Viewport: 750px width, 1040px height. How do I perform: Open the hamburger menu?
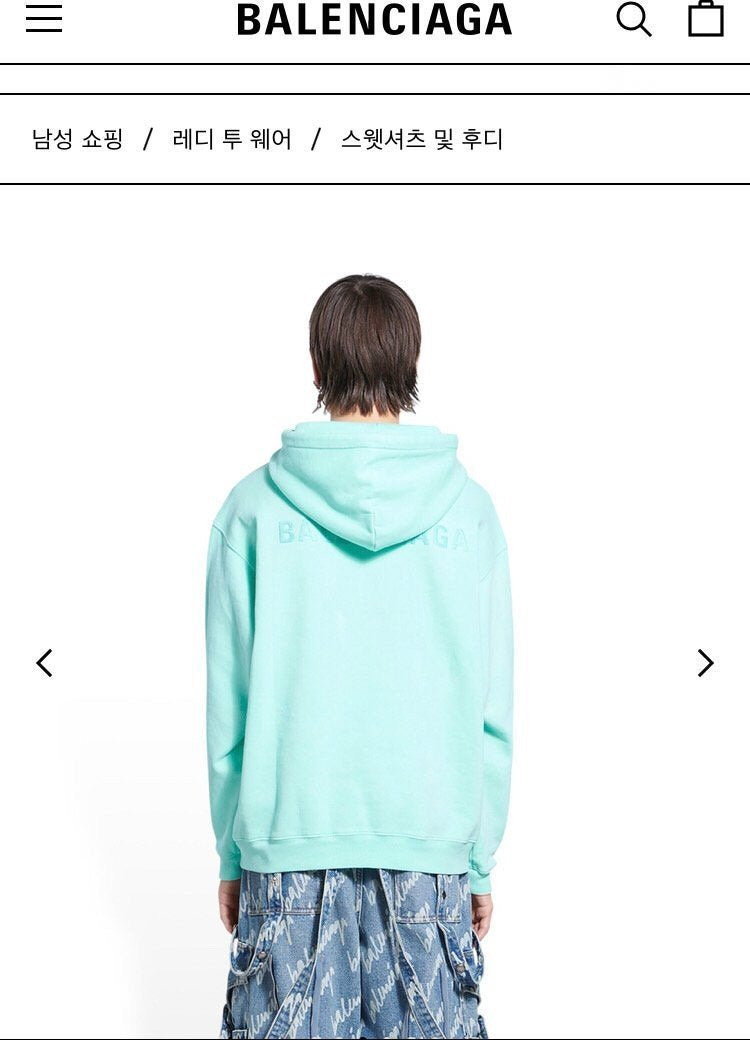point(44,19)
